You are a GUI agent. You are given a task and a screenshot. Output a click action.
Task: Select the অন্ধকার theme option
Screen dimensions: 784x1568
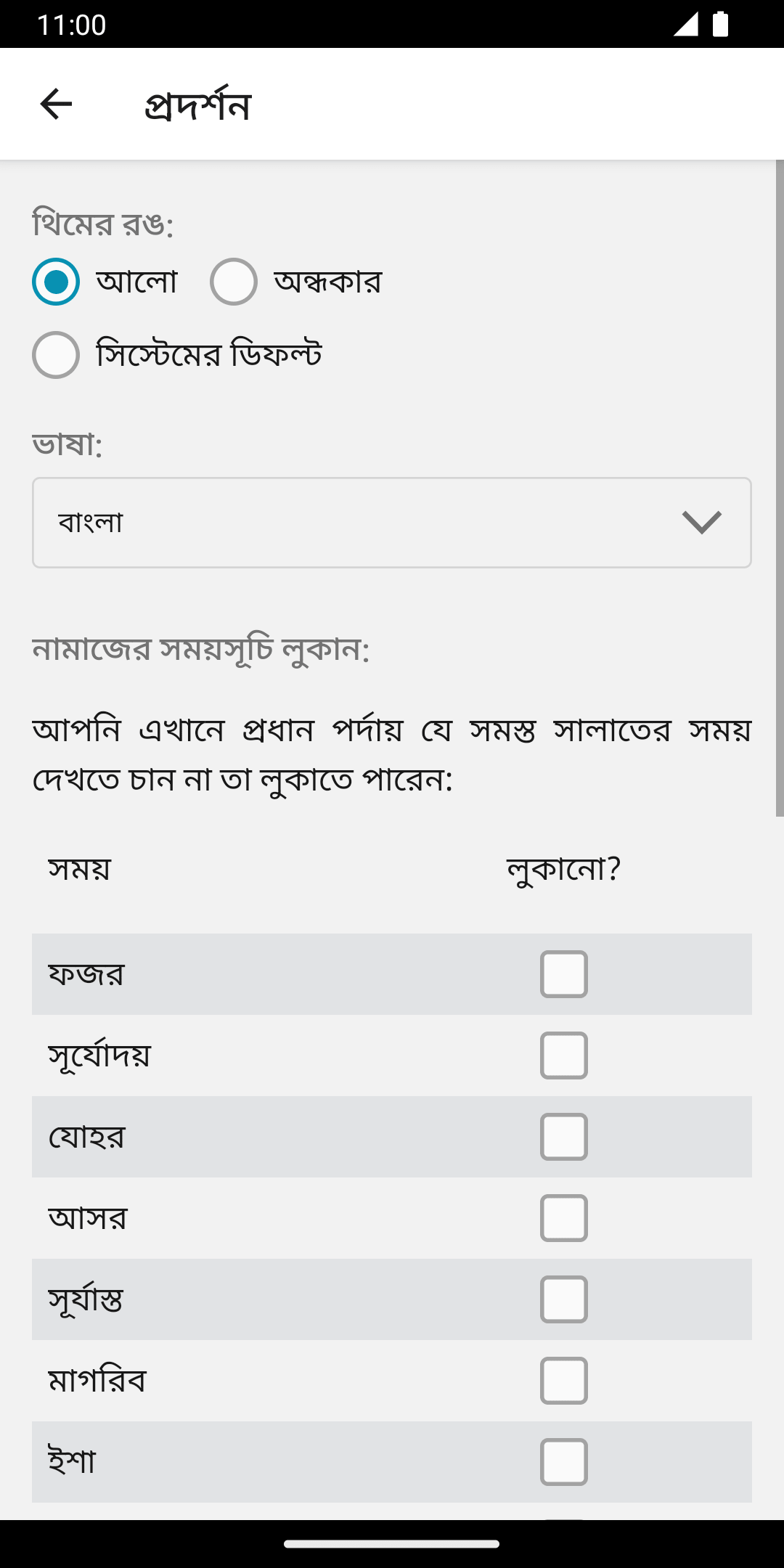[234, 282]
